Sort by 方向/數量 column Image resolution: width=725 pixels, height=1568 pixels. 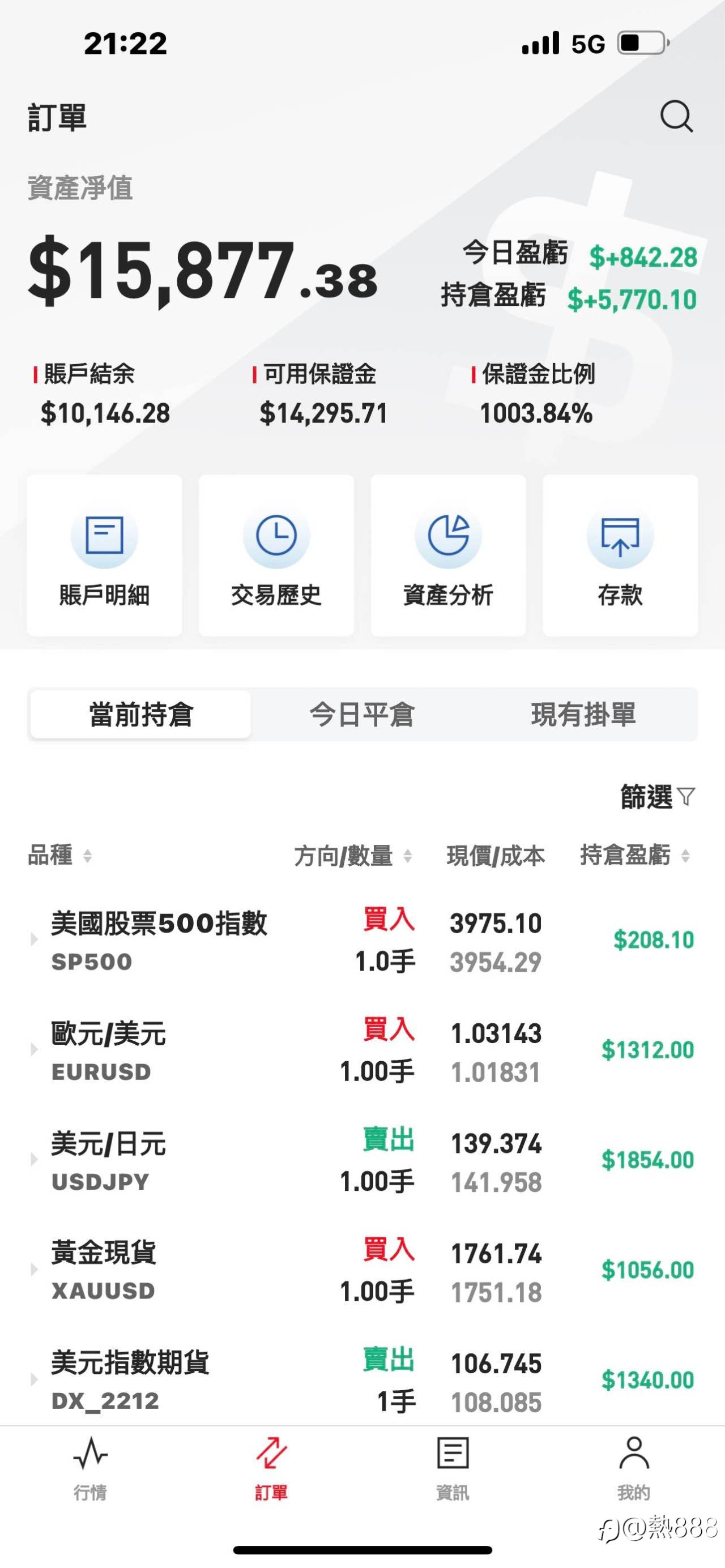pyautogui.click(x=353, y=855)
